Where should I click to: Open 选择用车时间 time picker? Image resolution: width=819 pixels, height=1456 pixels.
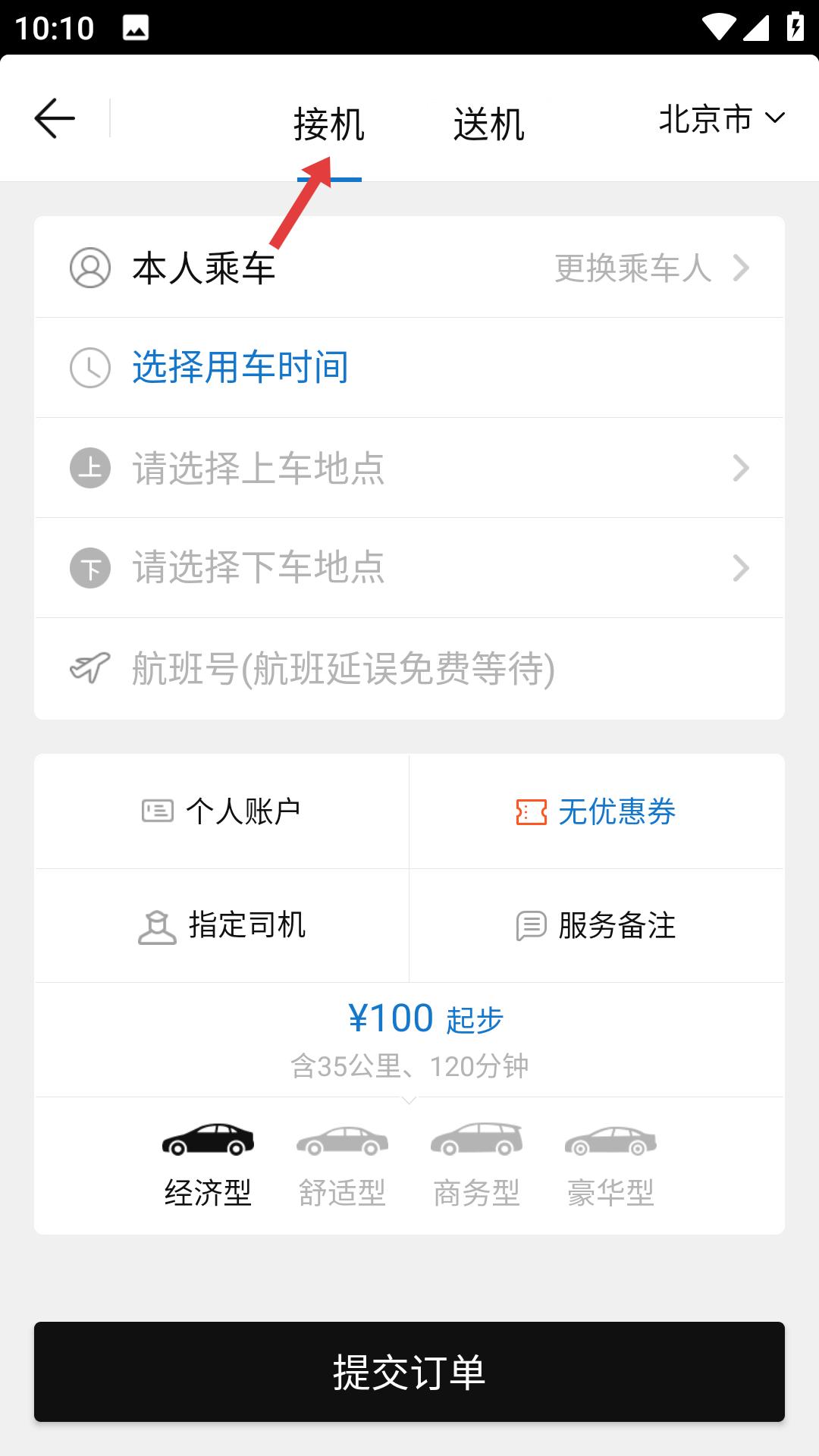pos(240,368)
